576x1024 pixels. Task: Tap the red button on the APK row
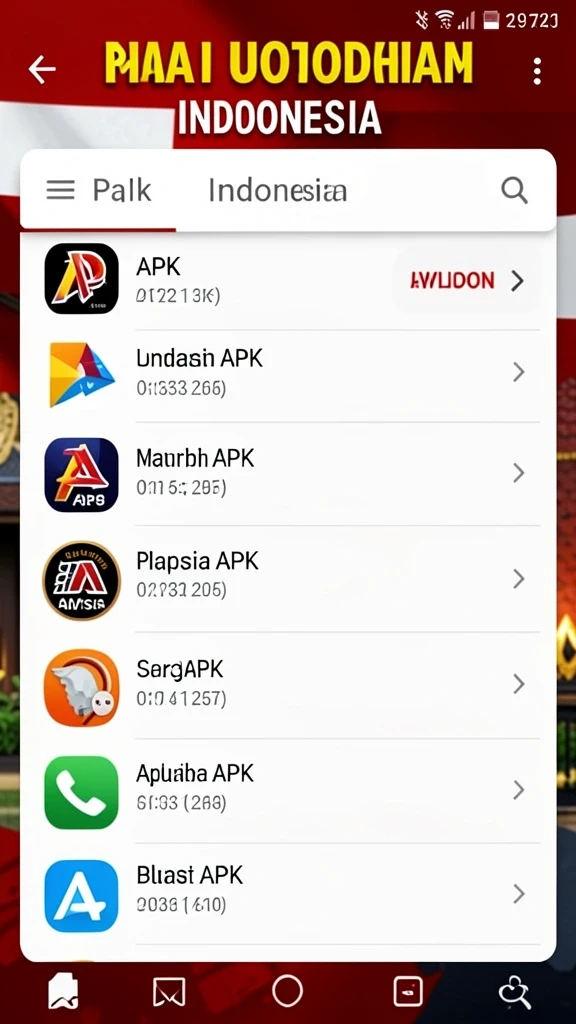[x=466, y=281]
